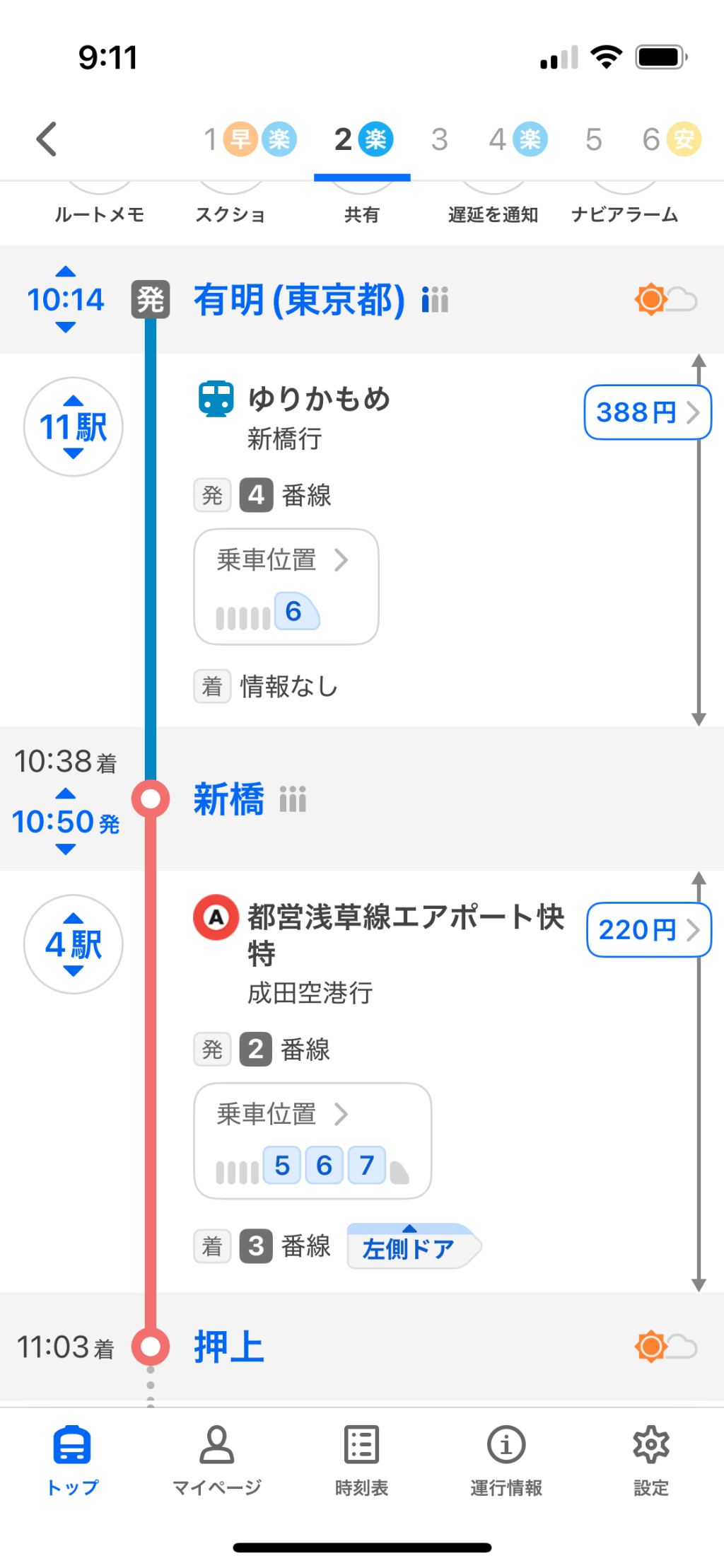
Task: Expand the 11駅 stops list
Action: point(74,426)
